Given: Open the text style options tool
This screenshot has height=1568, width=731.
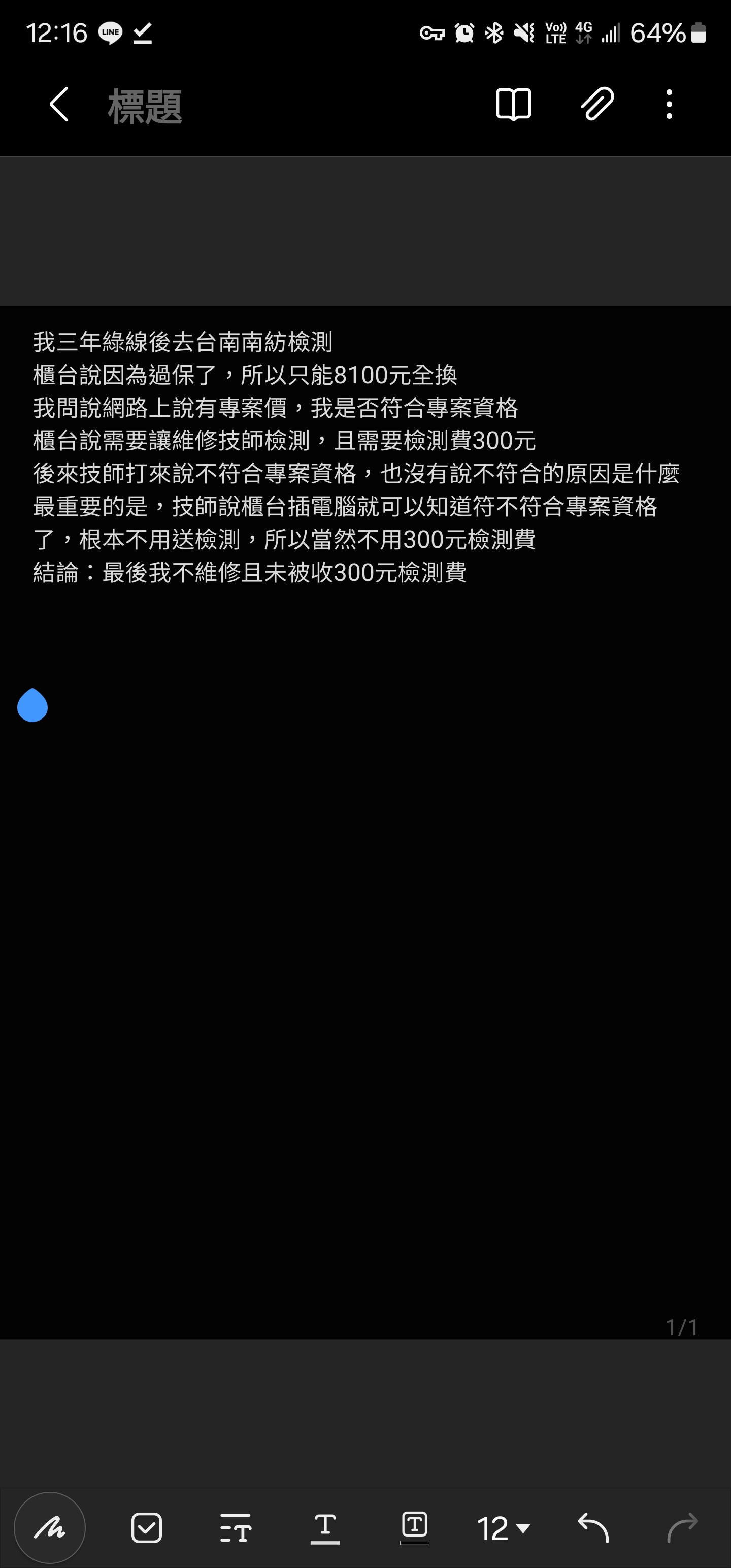Looking at the screenshot, I should tap(236, 1528).
